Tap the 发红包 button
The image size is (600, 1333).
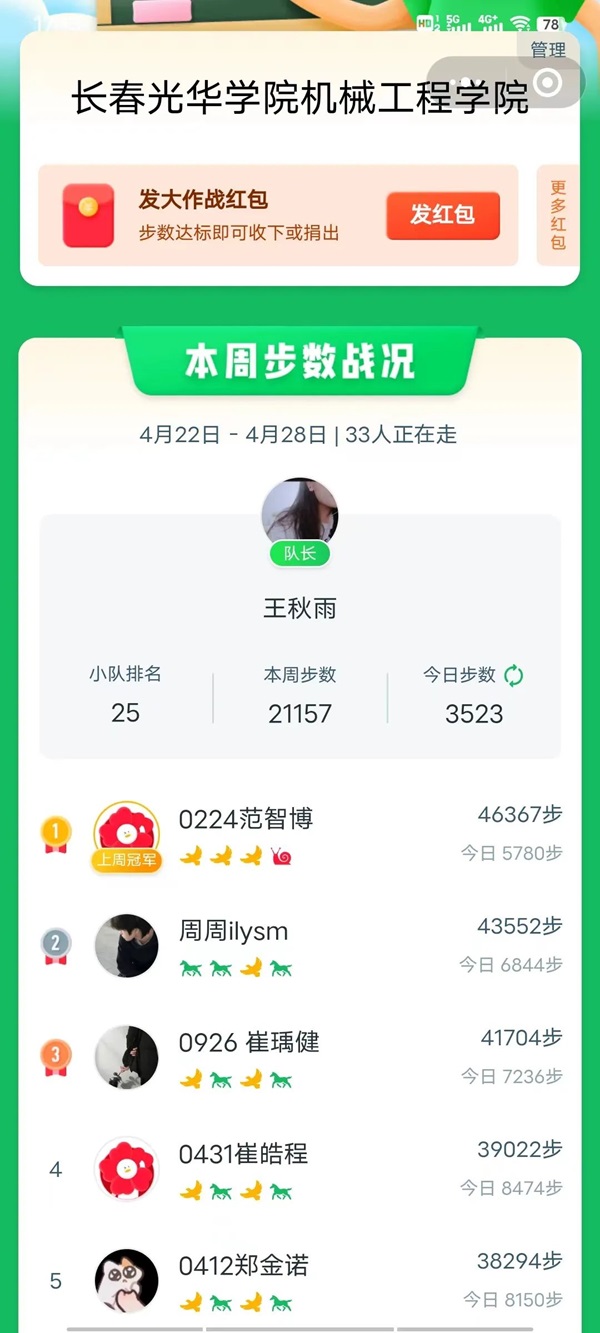pos(442,215)
